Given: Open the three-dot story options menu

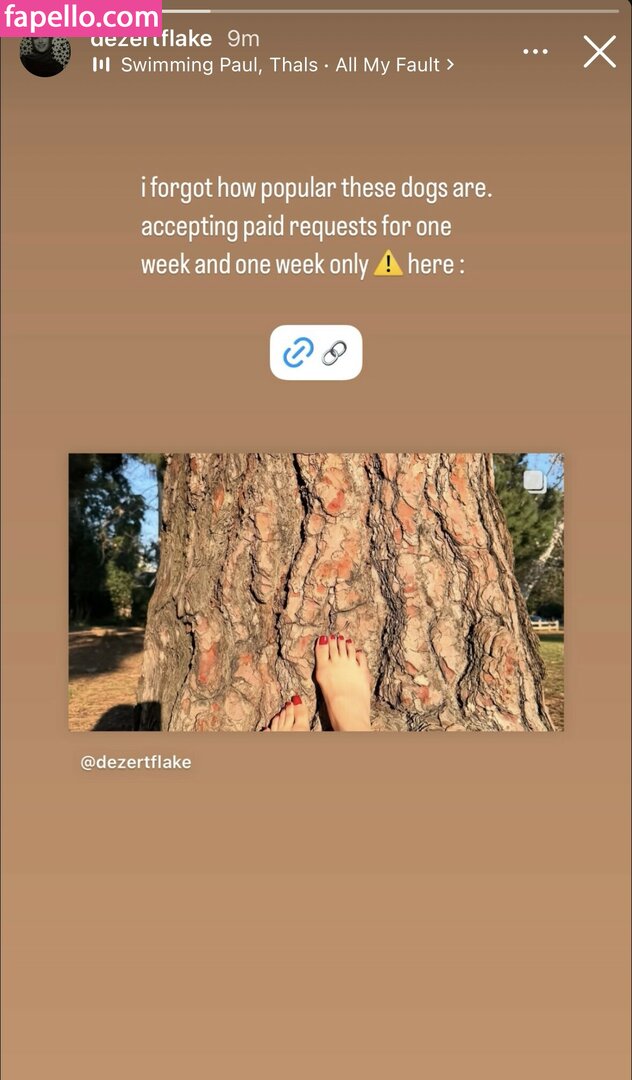Looking at the screenshot, I should click(536, 52).
